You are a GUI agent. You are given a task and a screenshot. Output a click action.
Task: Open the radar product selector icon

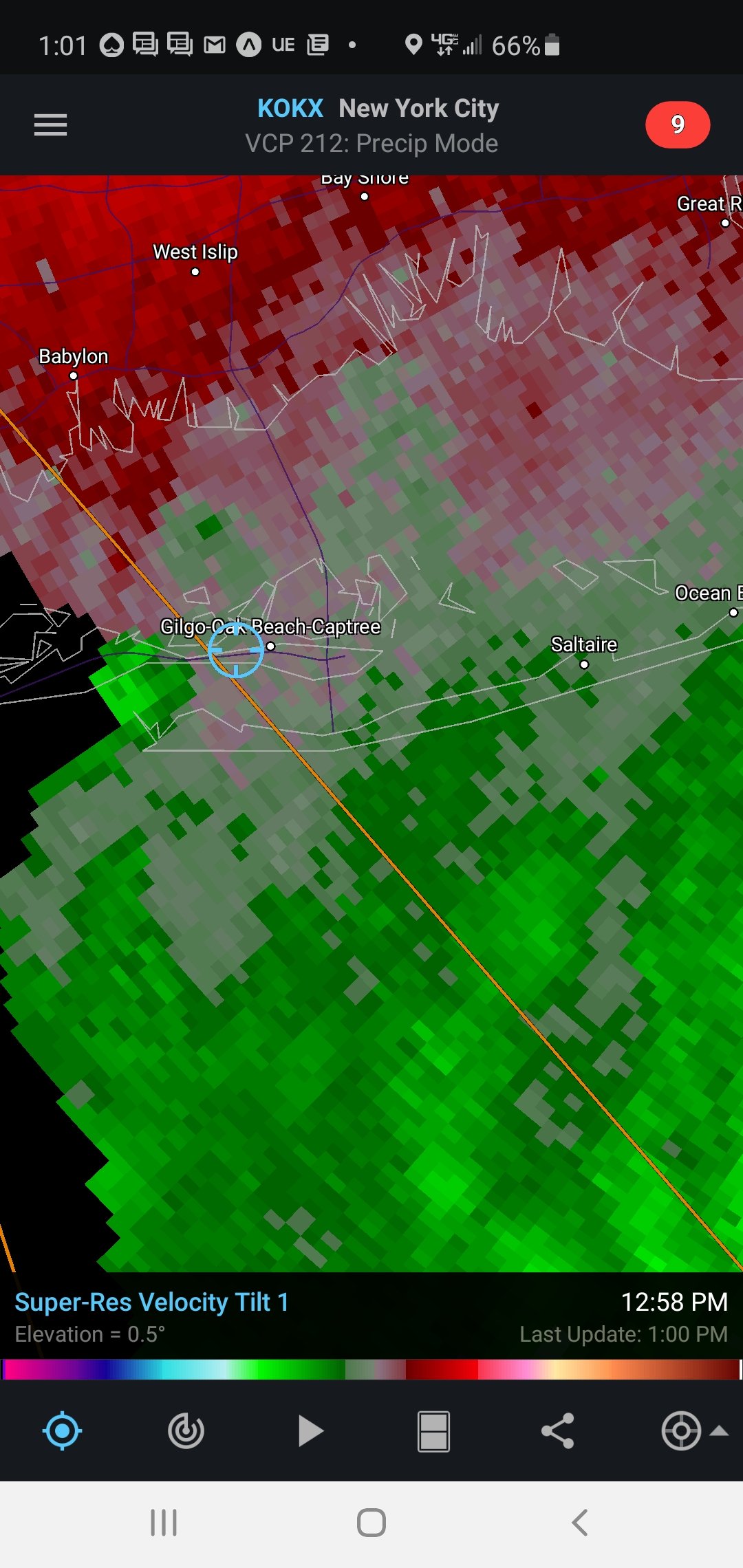[x=186, y=1430]
